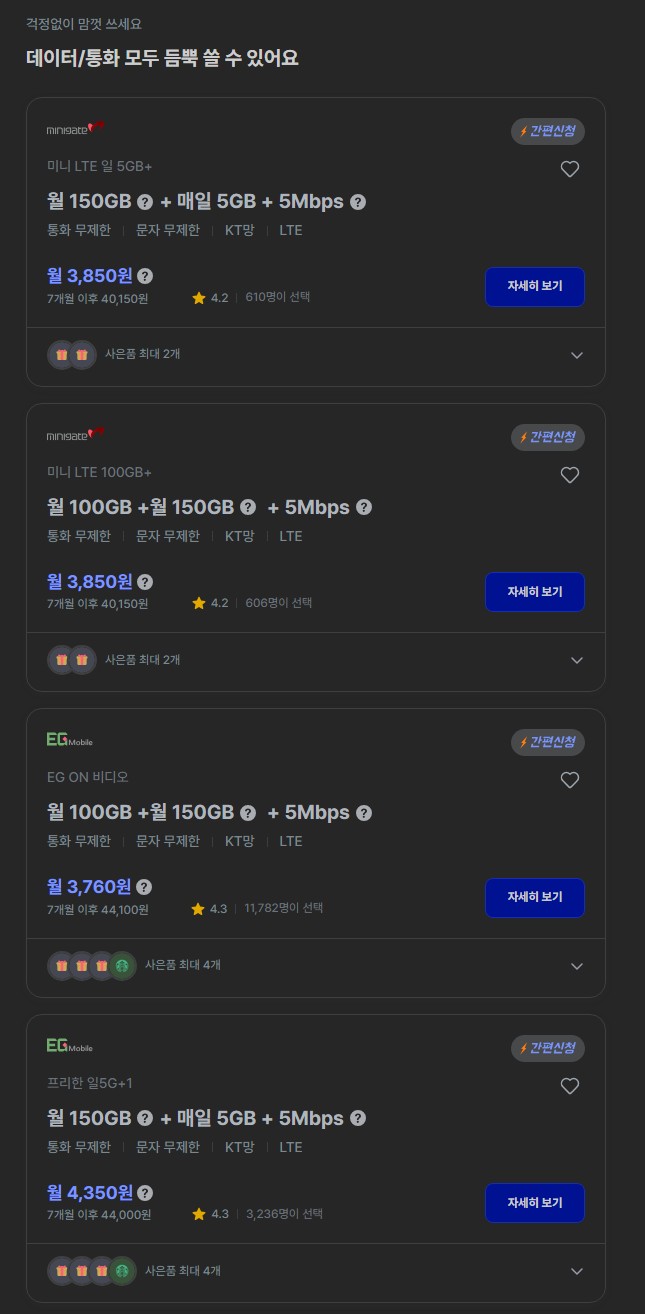Viewport: 645px width, 1314px height.
Task: Heart the EG ON 비디오 plan
Action: pos(569,780)
